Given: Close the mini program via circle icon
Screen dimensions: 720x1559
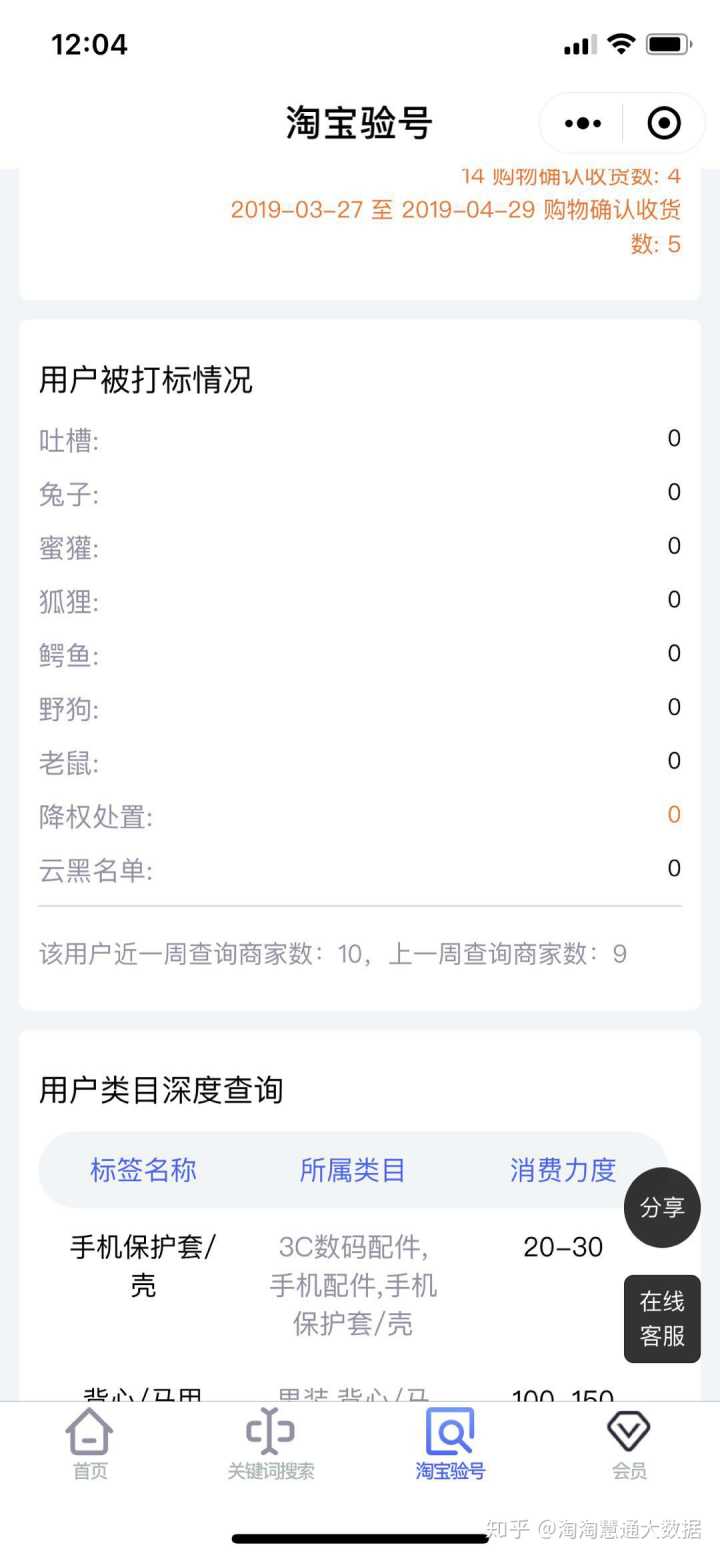Looking at the screenshot, I should (664, 123).
